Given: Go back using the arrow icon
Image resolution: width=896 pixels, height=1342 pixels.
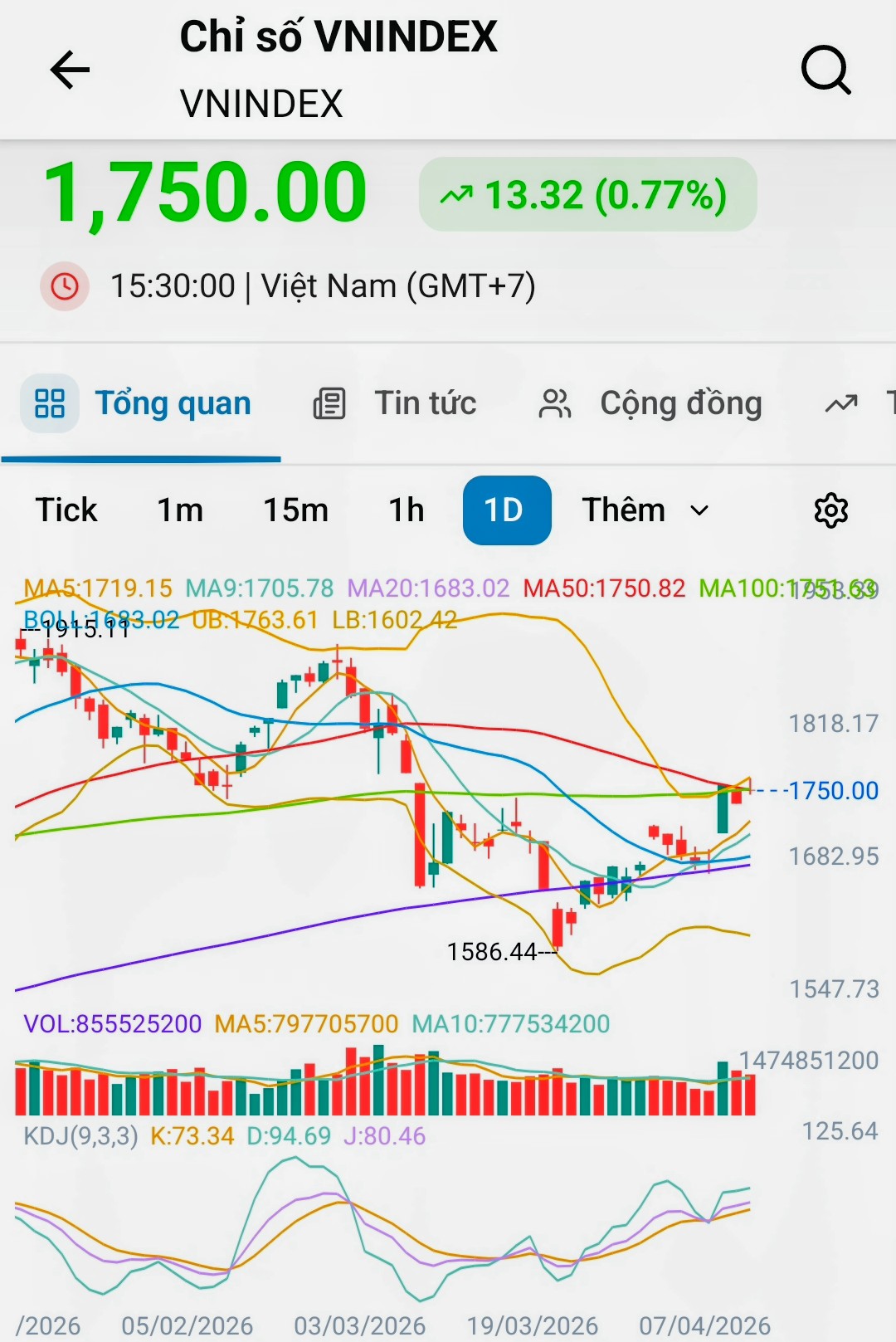Looking at the screenshot, I should [x=70, y=70].
